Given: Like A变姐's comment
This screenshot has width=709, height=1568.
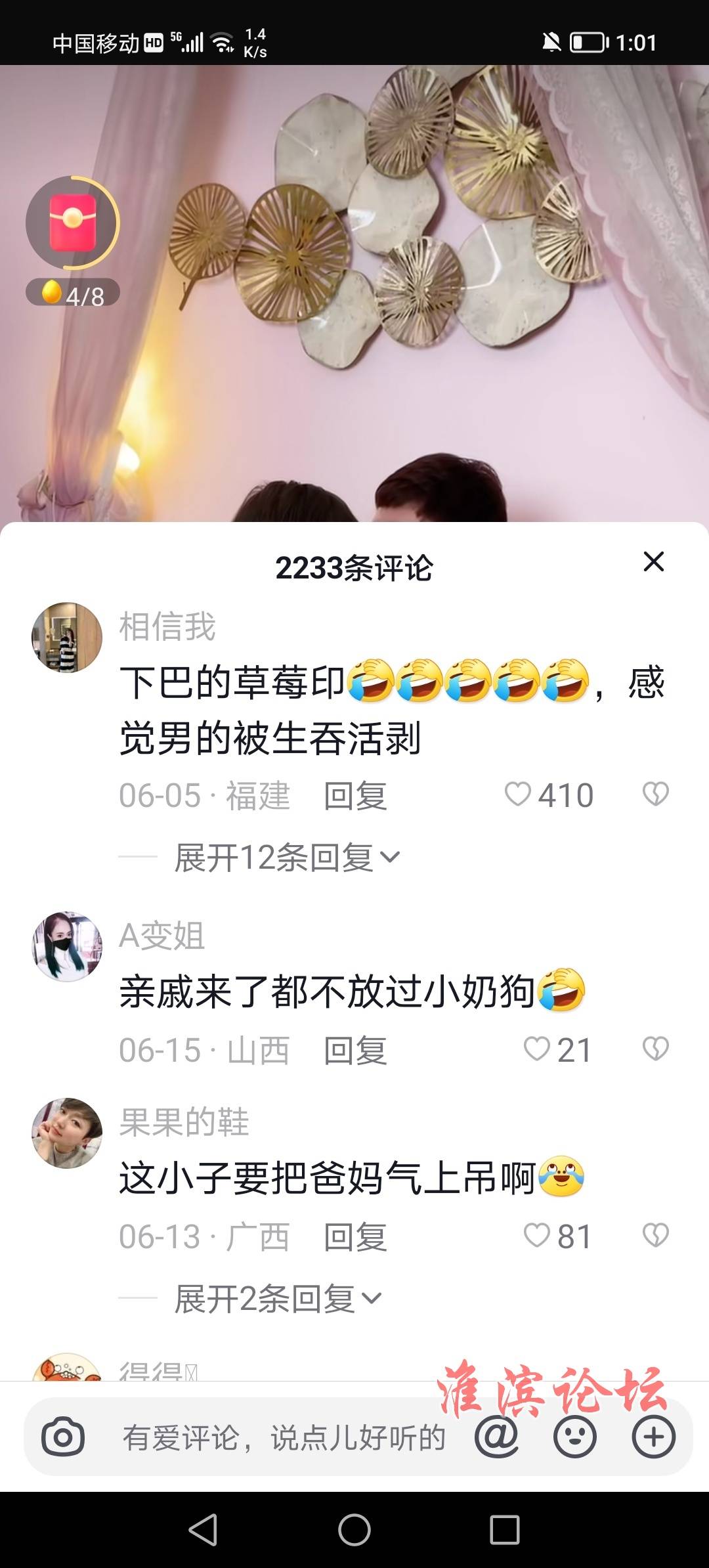Looking at the screenshot, I should tap(536, 1049).
